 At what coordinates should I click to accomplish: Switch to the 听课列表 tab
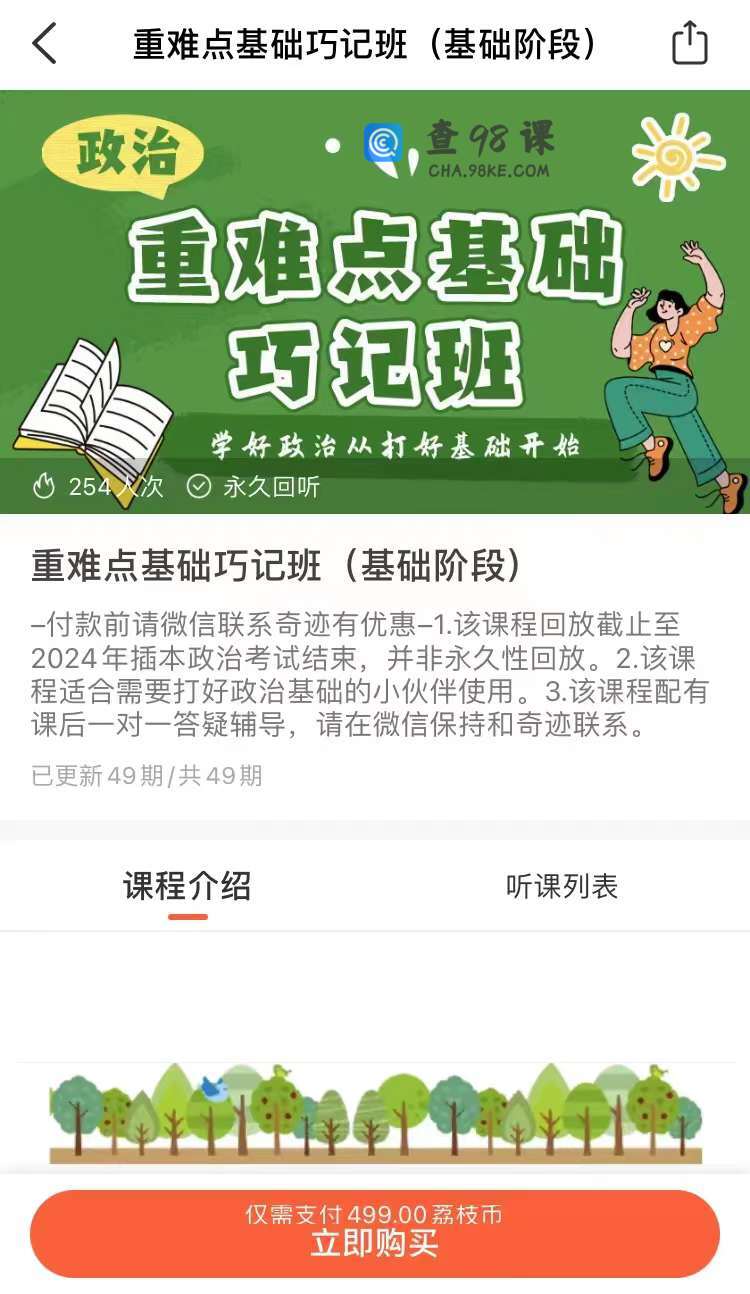pyautogui.click(x=562, y=886)
